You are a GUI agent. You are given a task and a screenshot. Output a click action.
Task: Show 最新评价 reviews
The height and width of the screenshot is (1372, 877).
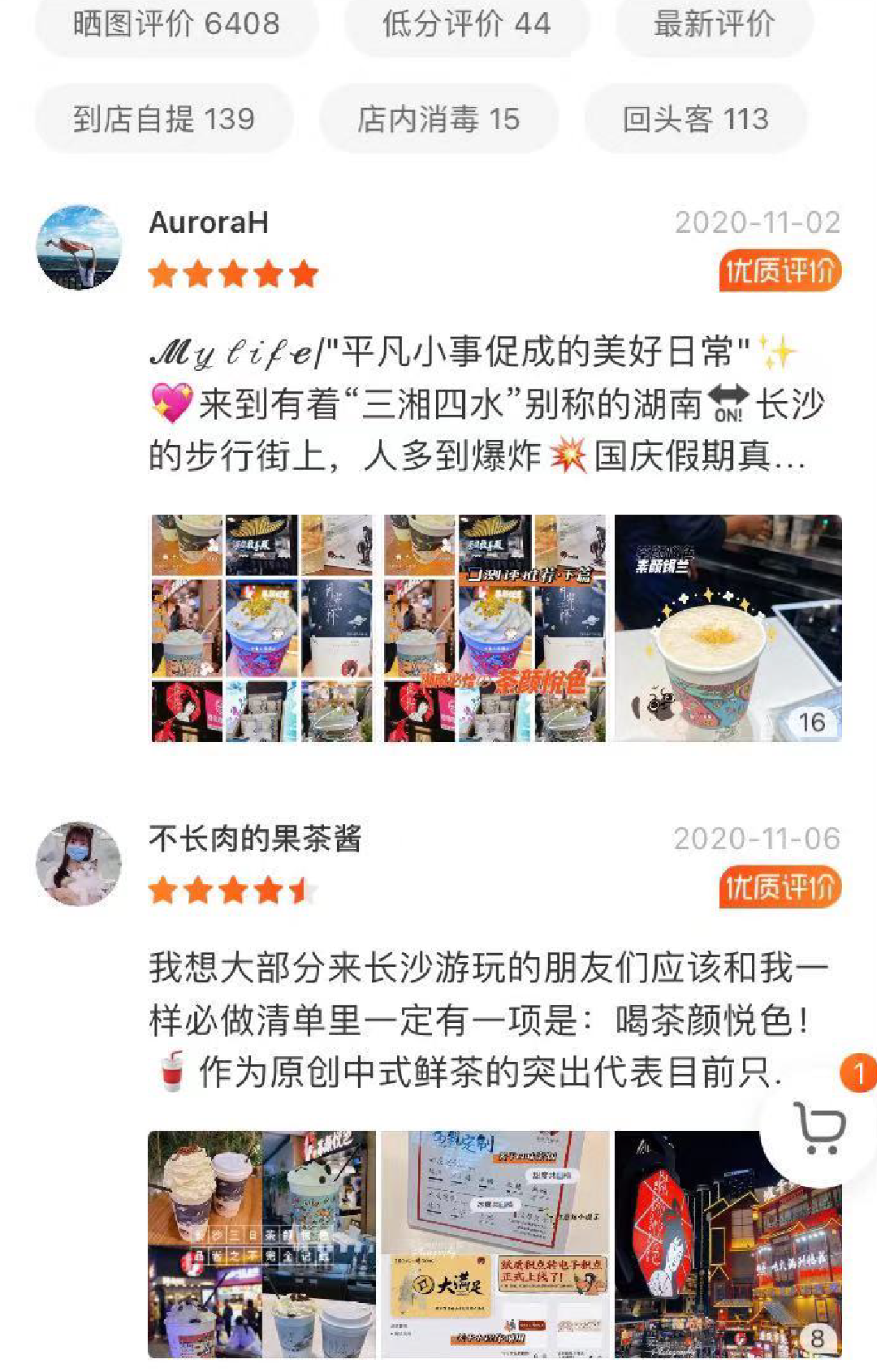pyautogui.click(x=714, y=24)
